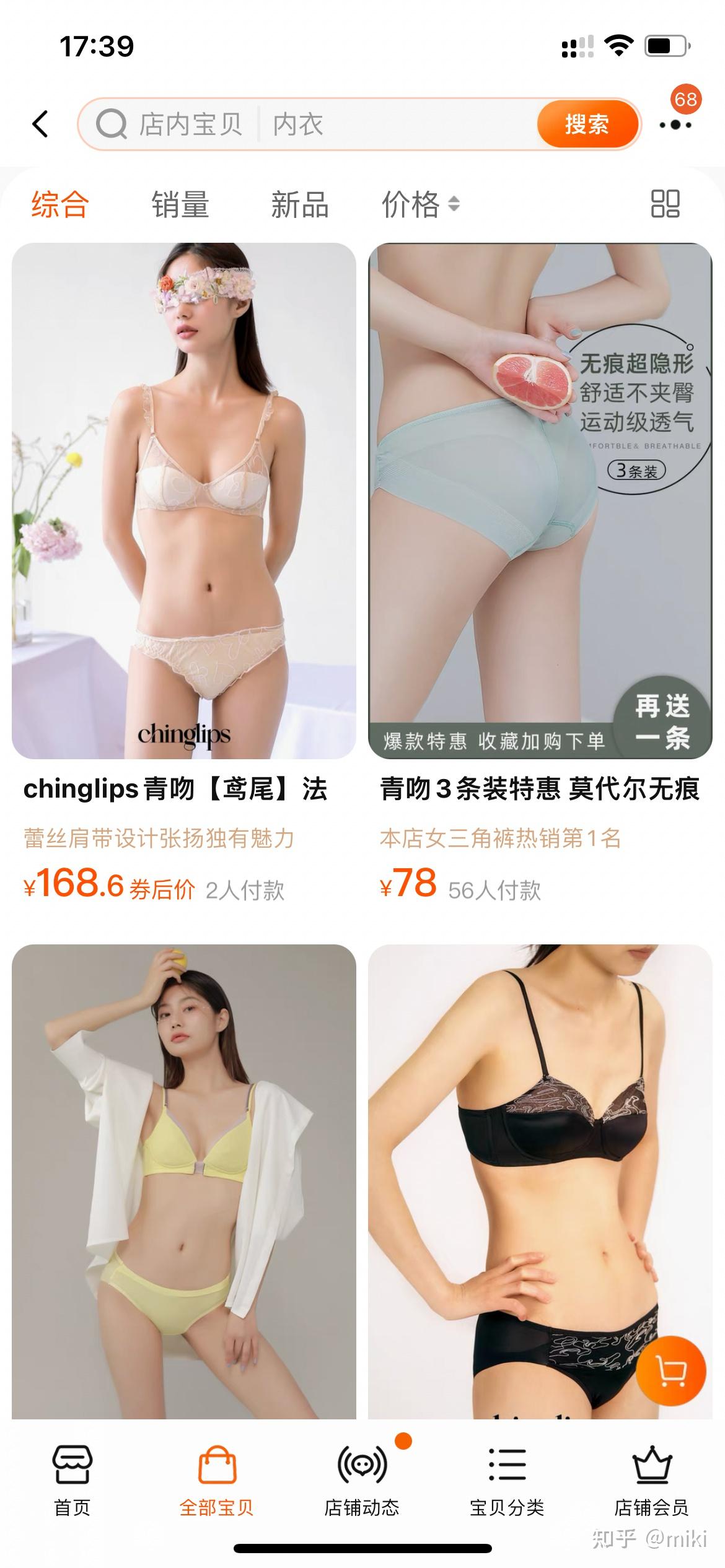Screen dimensions: 725x1568
Task: Switch to the 新品 tab
Action: point(300,204)
